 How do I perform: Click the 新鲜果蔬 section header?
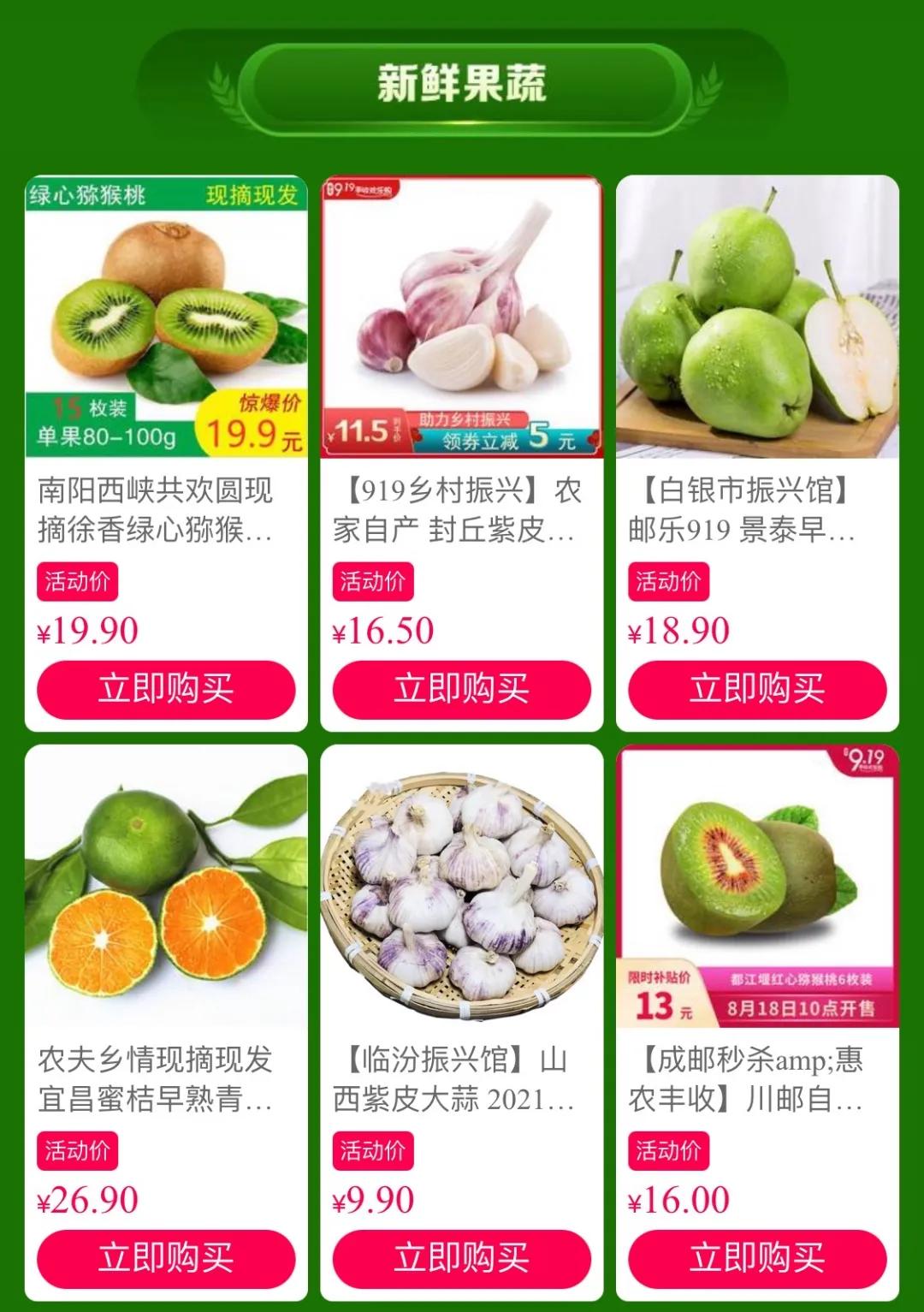tap(462, 81)
